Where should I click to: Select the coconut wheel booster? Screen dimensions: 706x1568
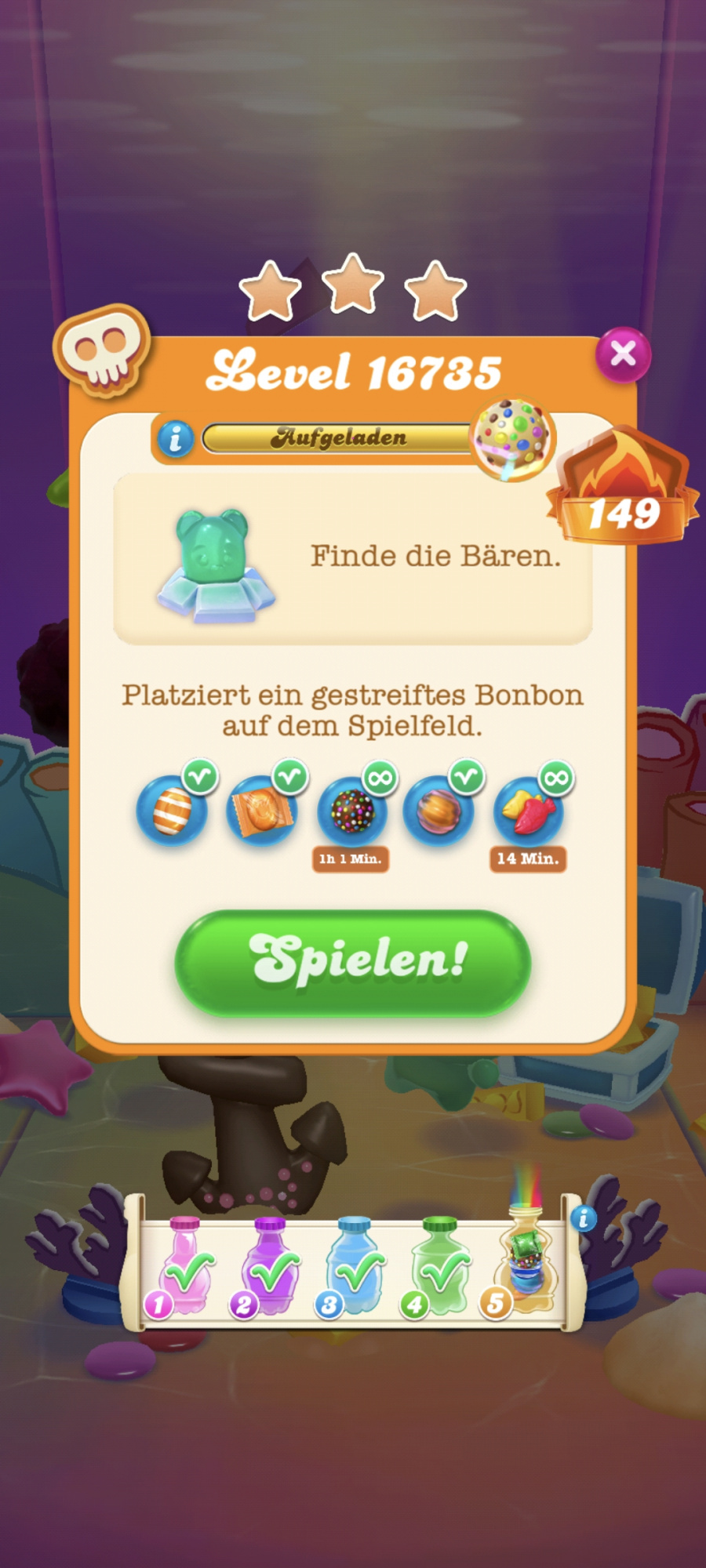439,811
